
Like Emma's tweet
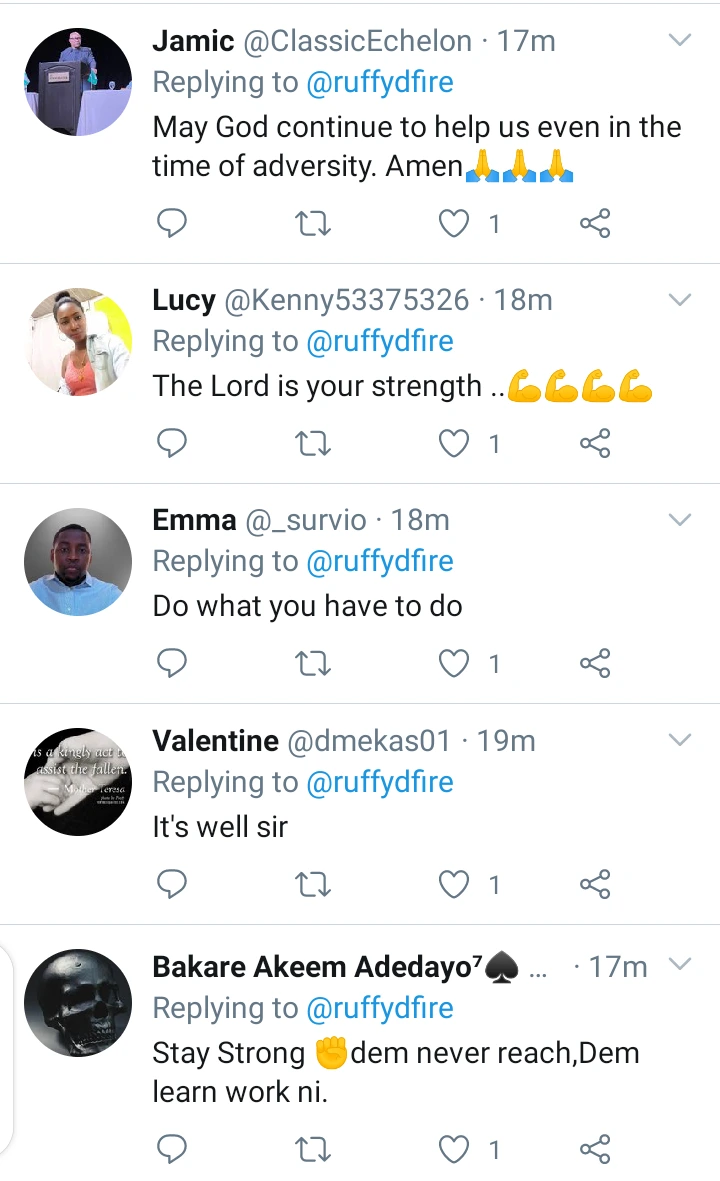click(x=455, y=663)
